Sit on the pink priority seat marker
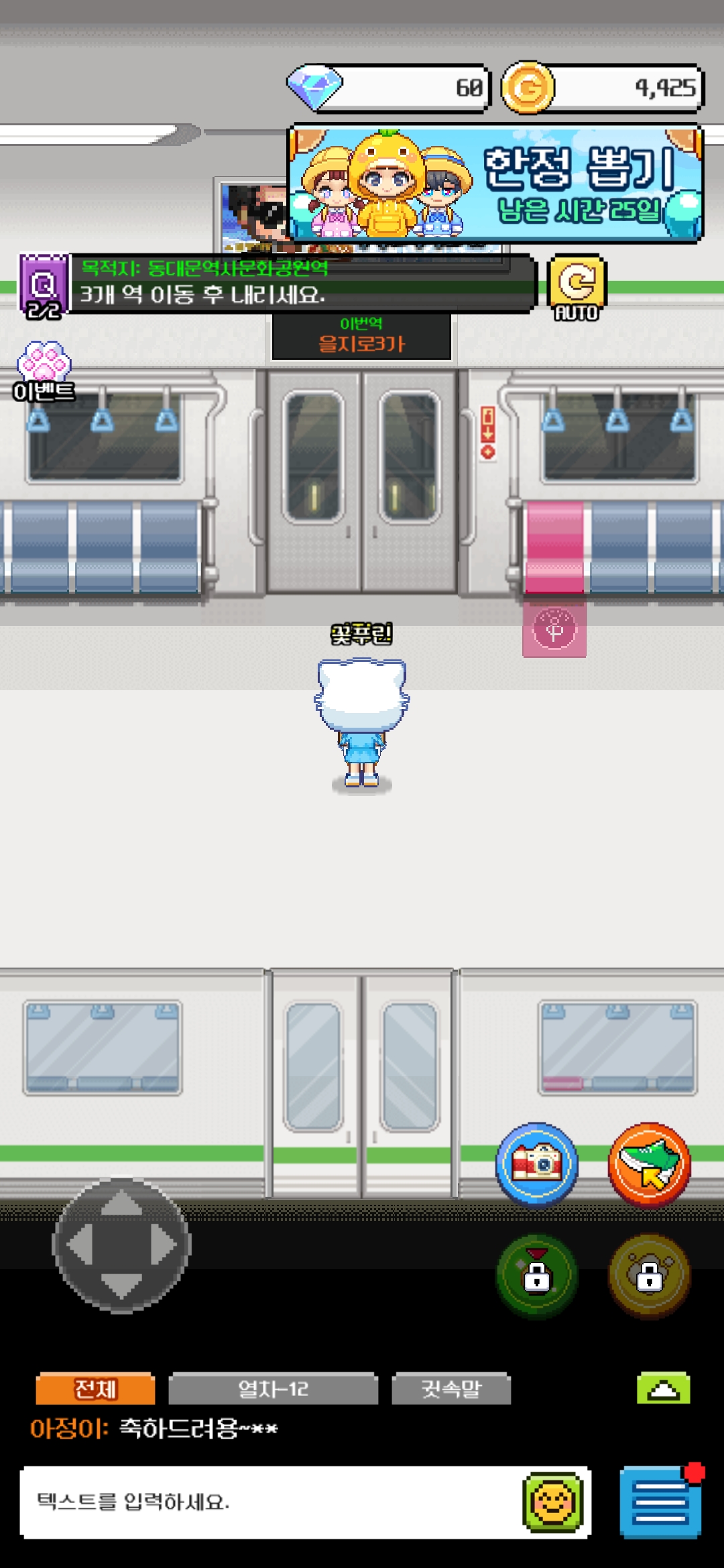Screen dimensions: 724x1568 554,629
